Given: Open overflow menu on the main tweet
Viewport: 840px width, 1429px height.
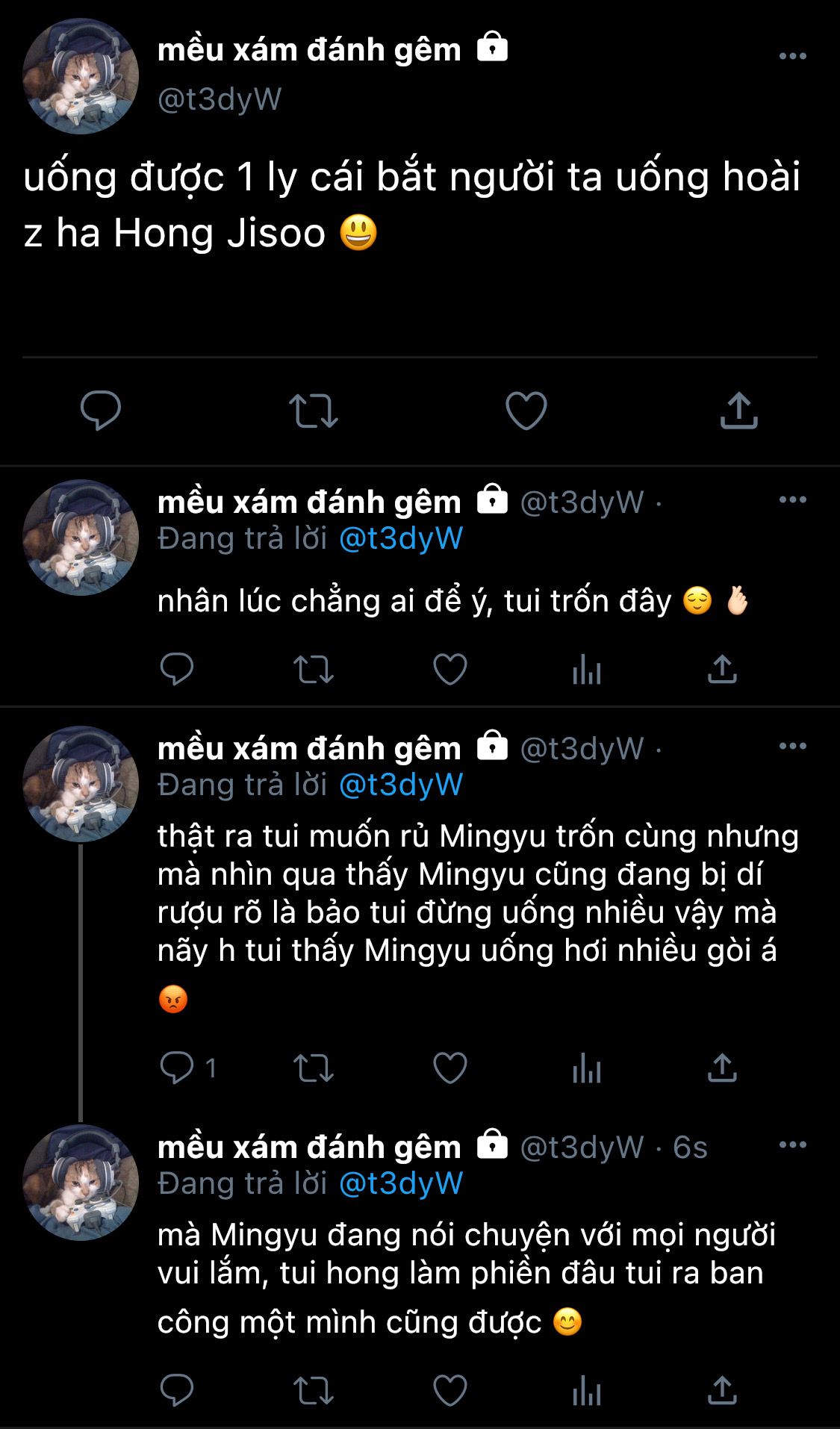Looking at the screenshot, I should 792,56.
